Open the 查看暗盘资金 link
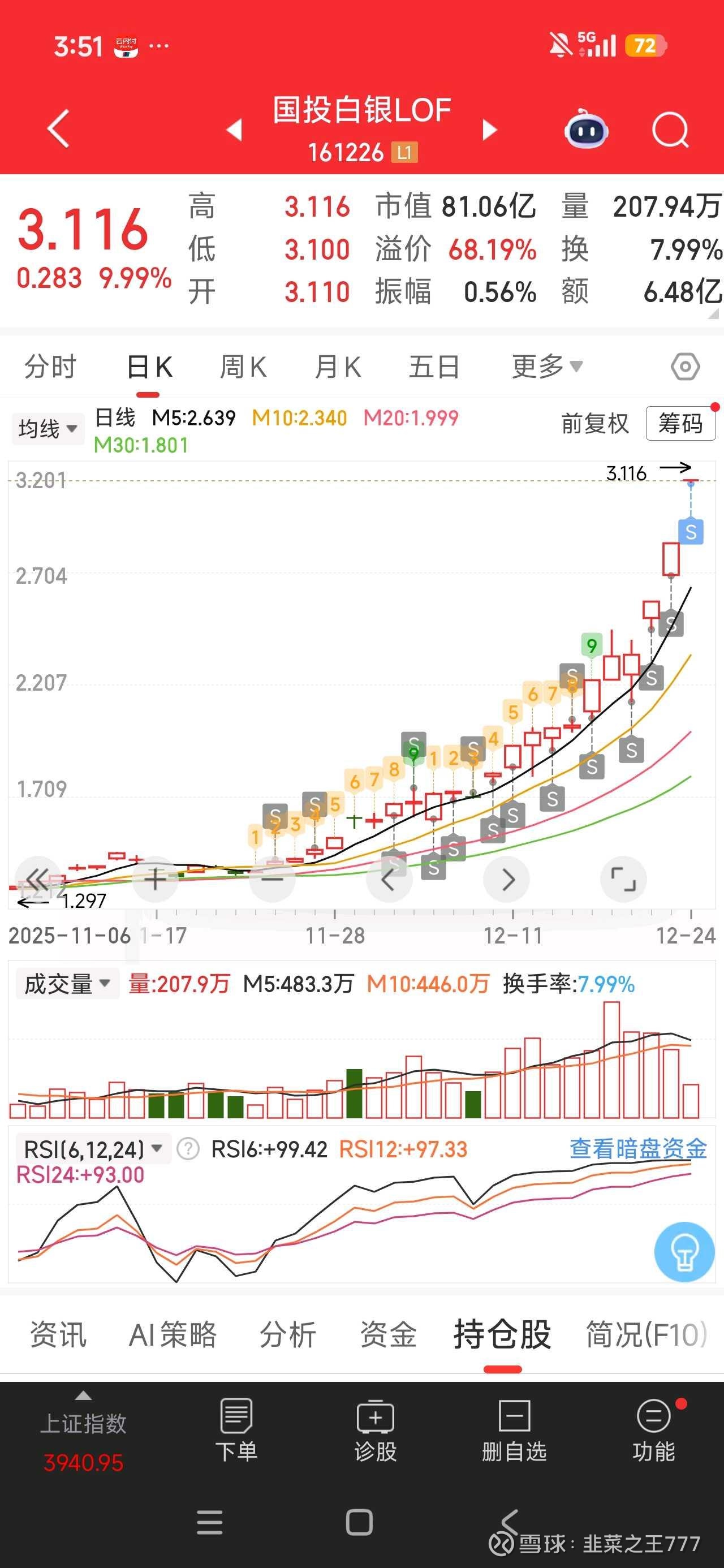The image size is (724, 1568). coord(638,1145)
